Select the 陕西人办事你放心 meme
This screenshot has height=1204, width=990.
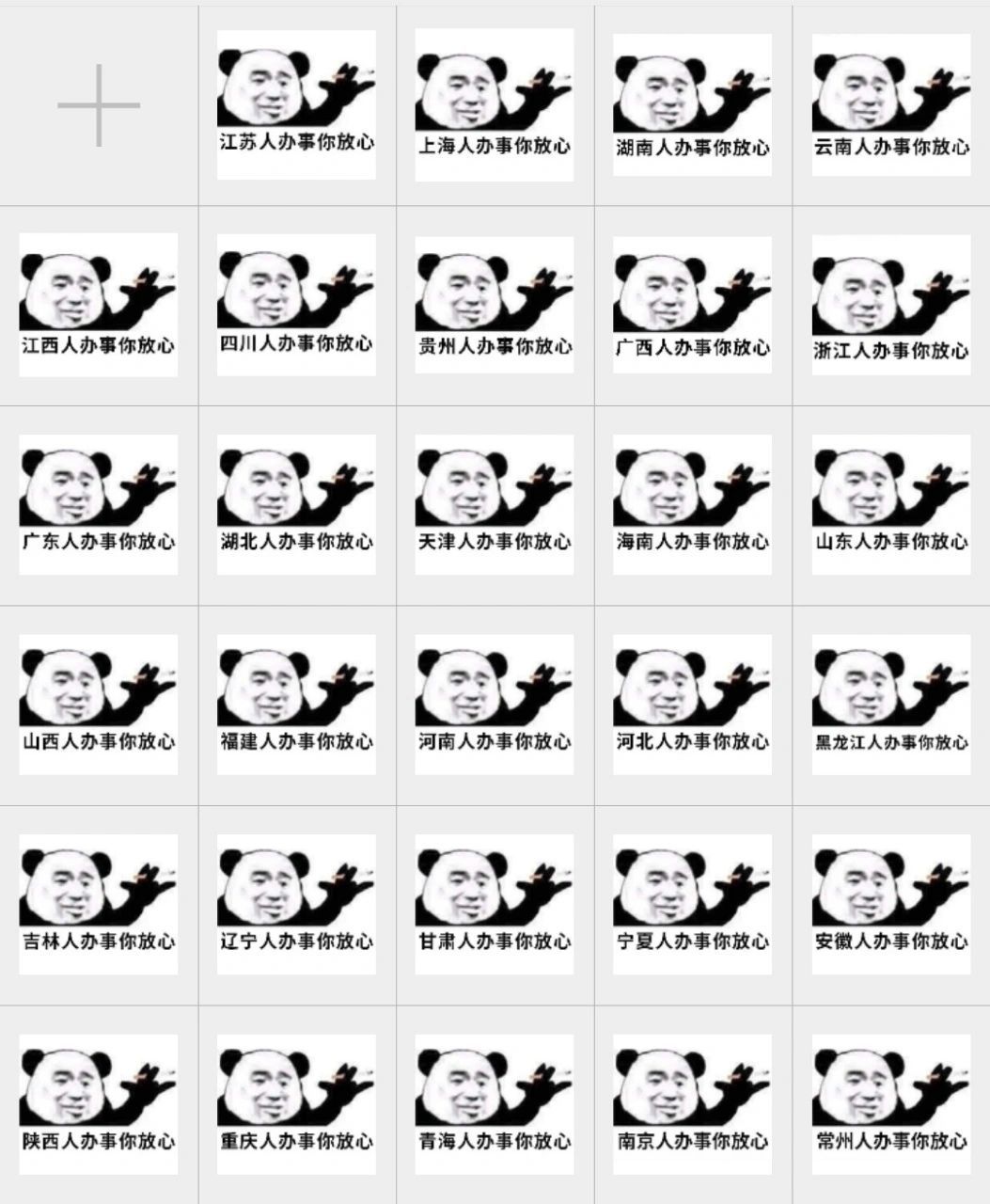99,1103
